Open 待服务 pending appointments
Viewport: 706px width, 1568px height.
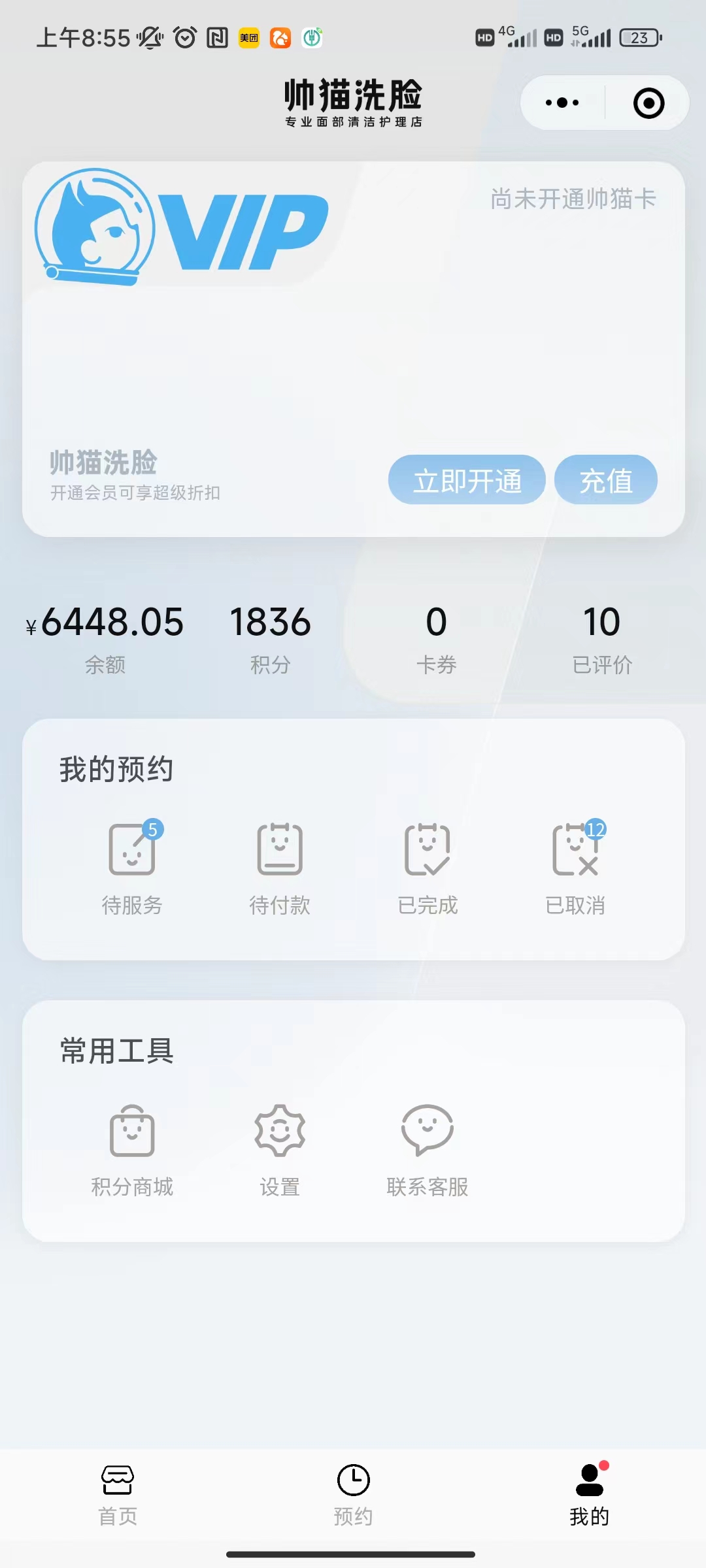tap(132, 866)
